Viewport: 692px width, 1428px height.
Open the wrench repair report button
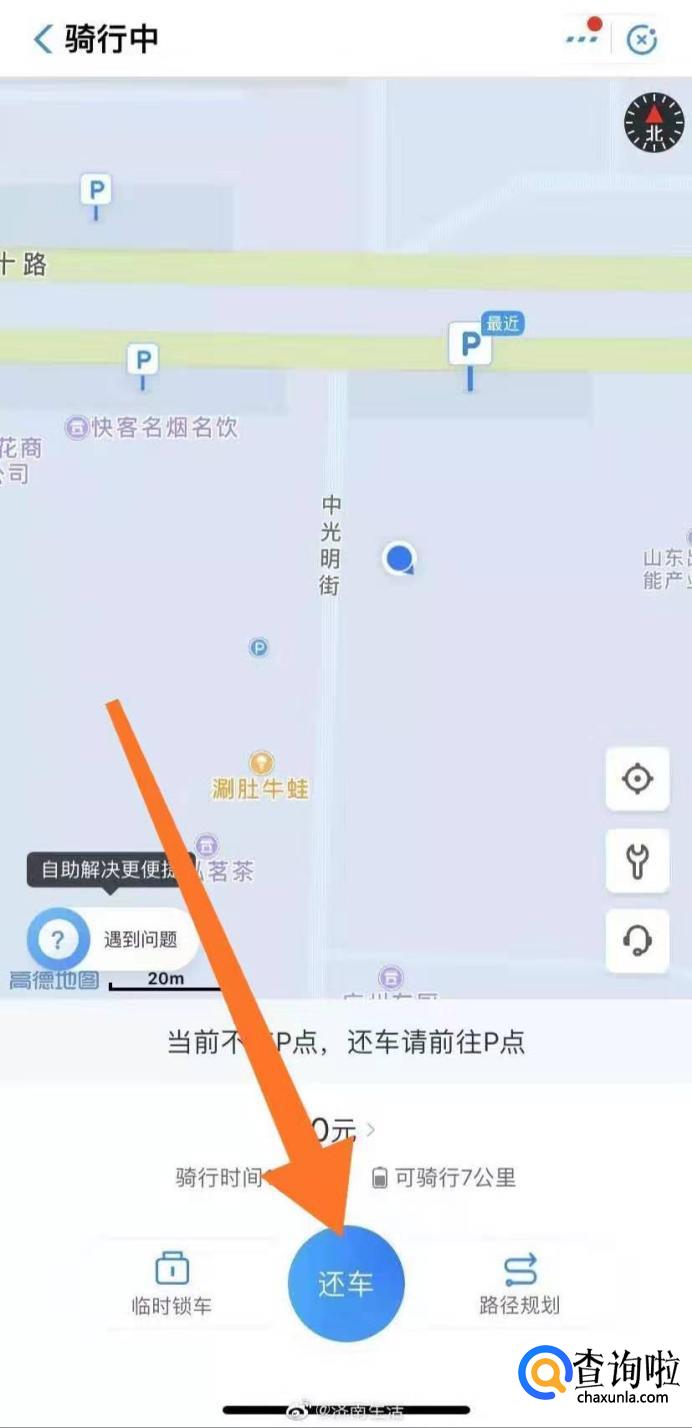[637, 860]
